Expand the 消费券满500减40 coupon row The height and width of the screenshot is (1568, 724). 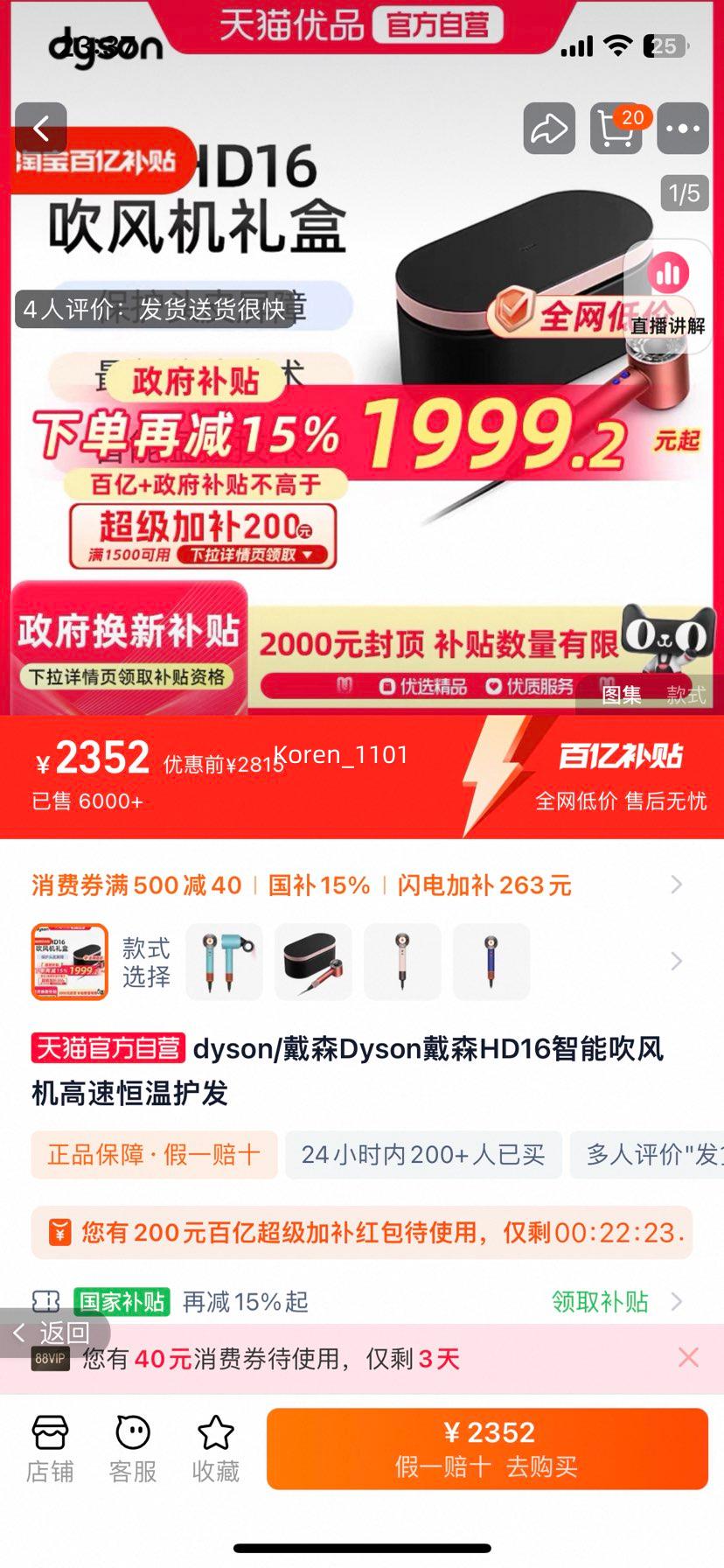[x=677, y=885]
